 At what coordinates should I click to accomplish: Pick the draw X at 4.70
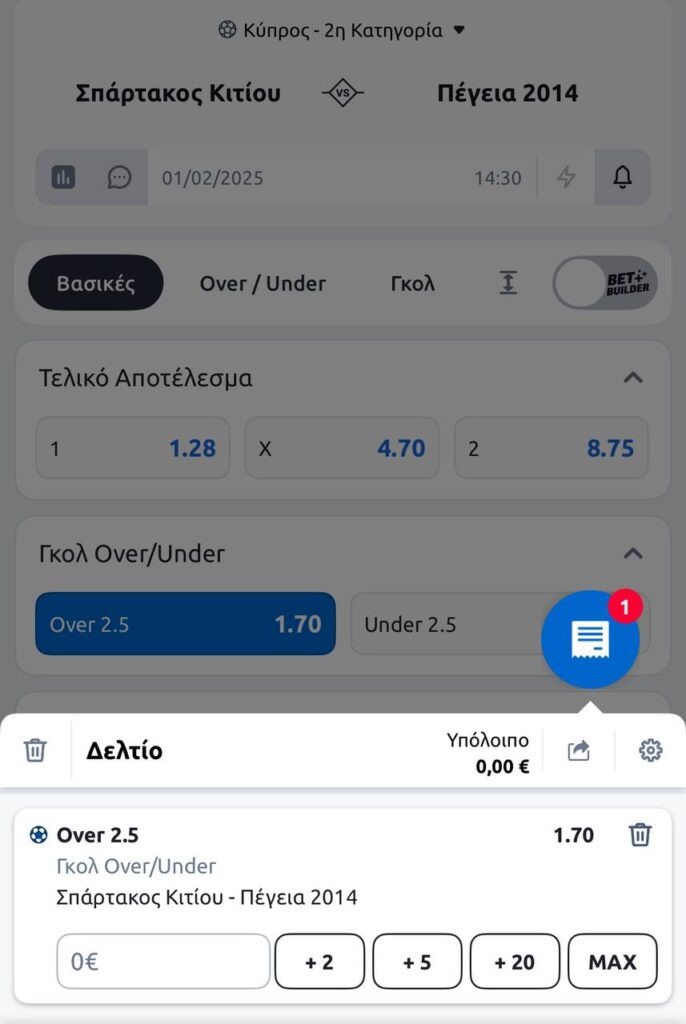342,448
